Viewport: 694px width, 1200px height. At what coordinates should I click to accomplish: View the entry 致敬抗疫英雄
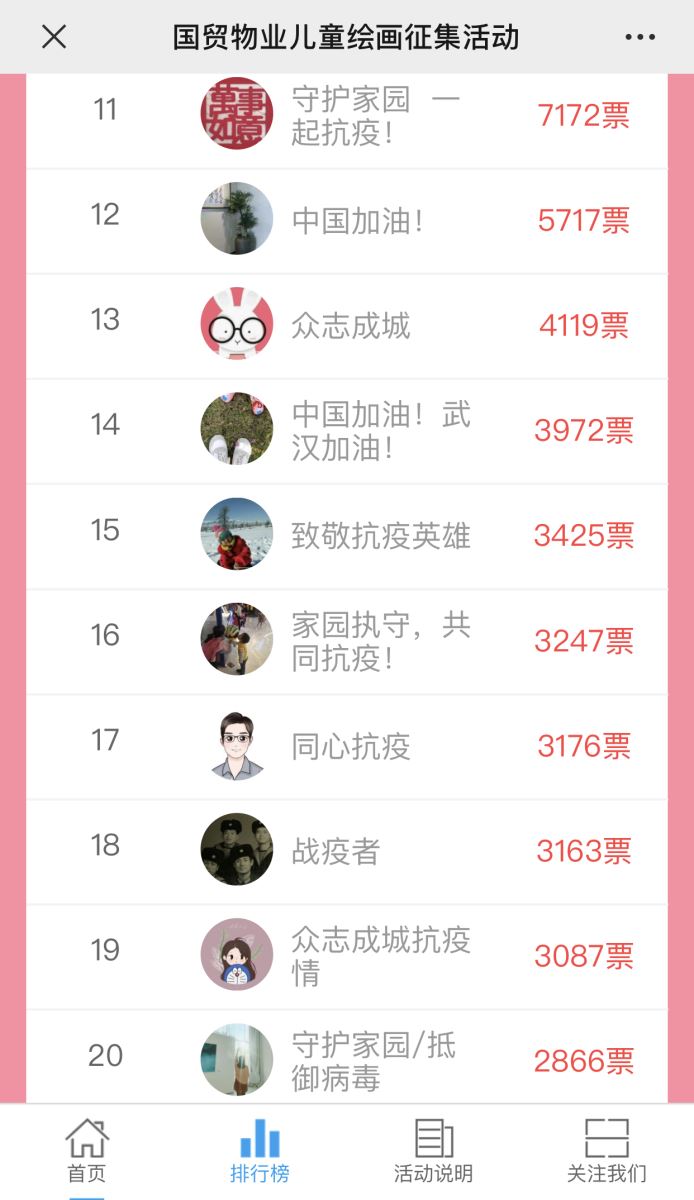380,536
